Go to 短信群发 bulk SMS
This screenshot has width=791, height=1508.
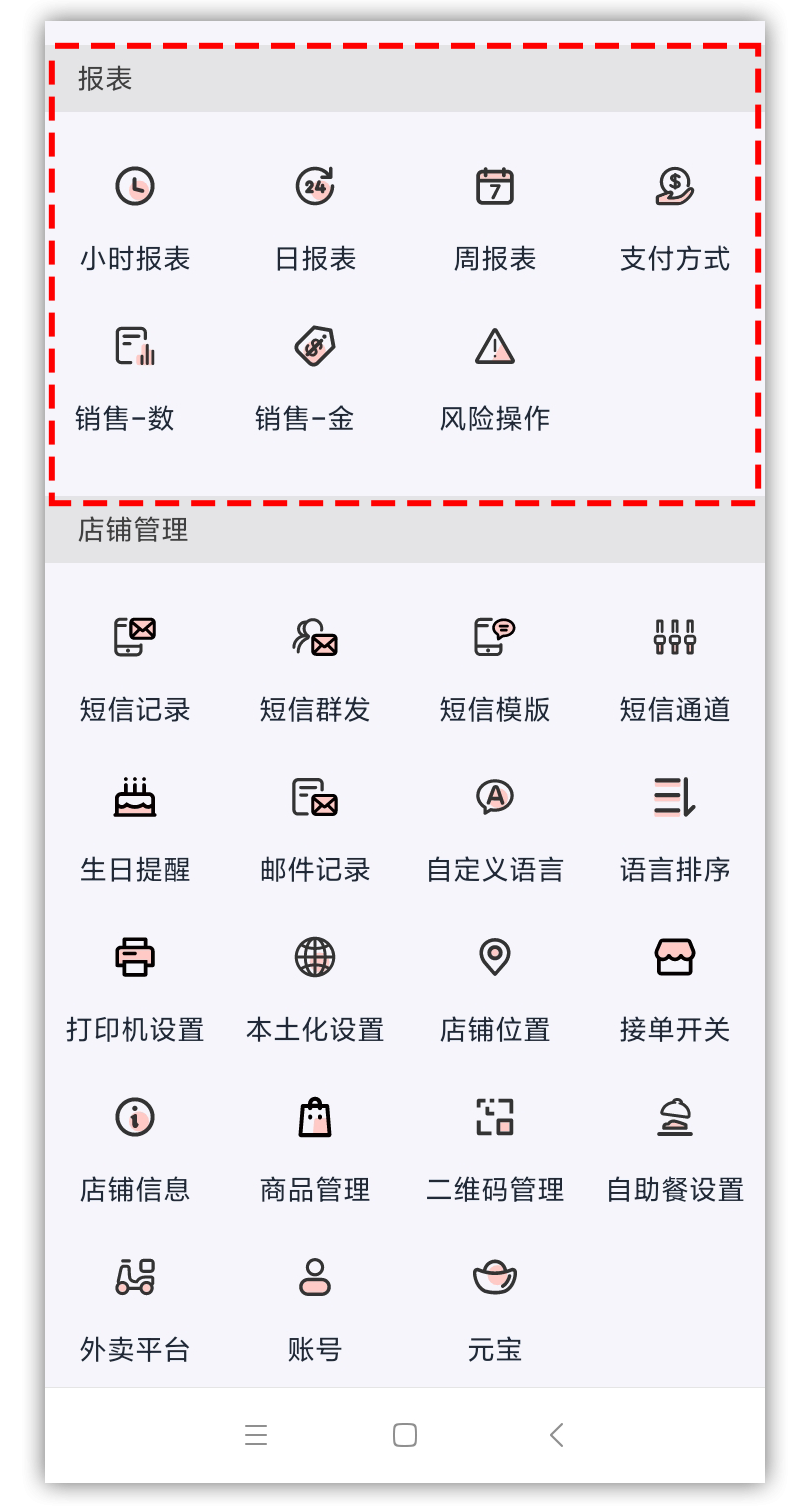315,670
